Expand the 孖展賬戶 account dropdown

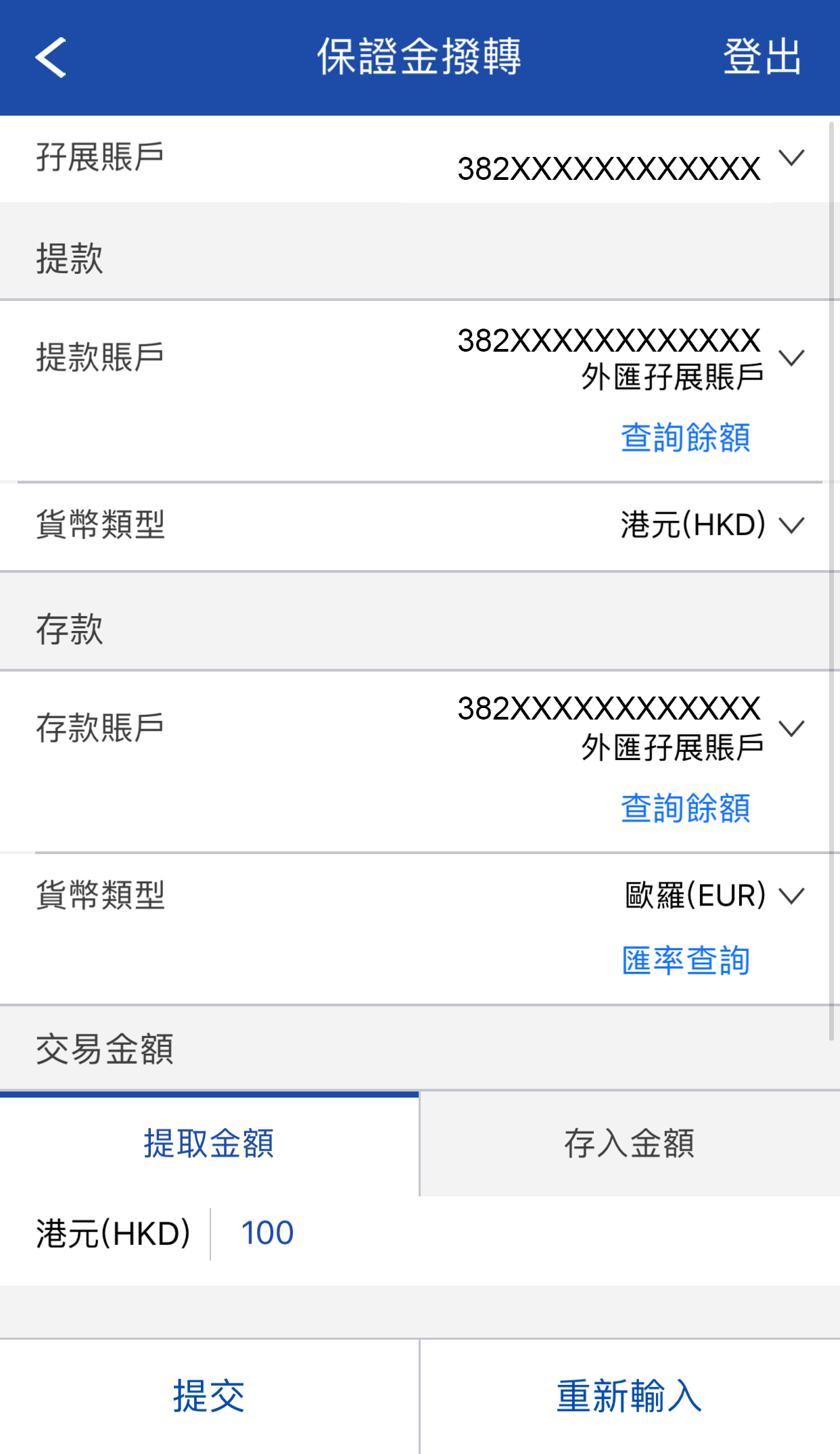click(791, 158)
